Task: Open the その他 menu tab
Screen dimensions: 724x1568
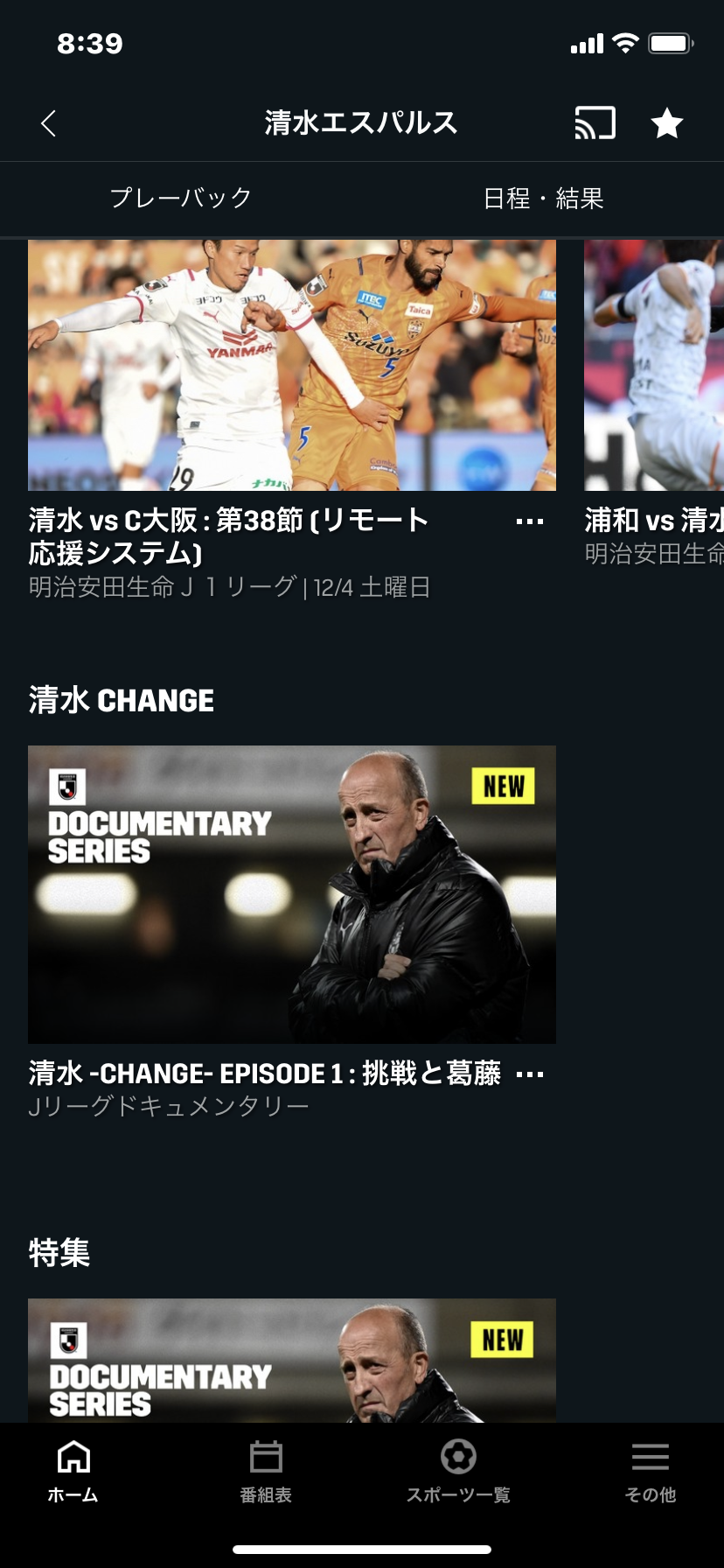Action: tap(651, 1470)
